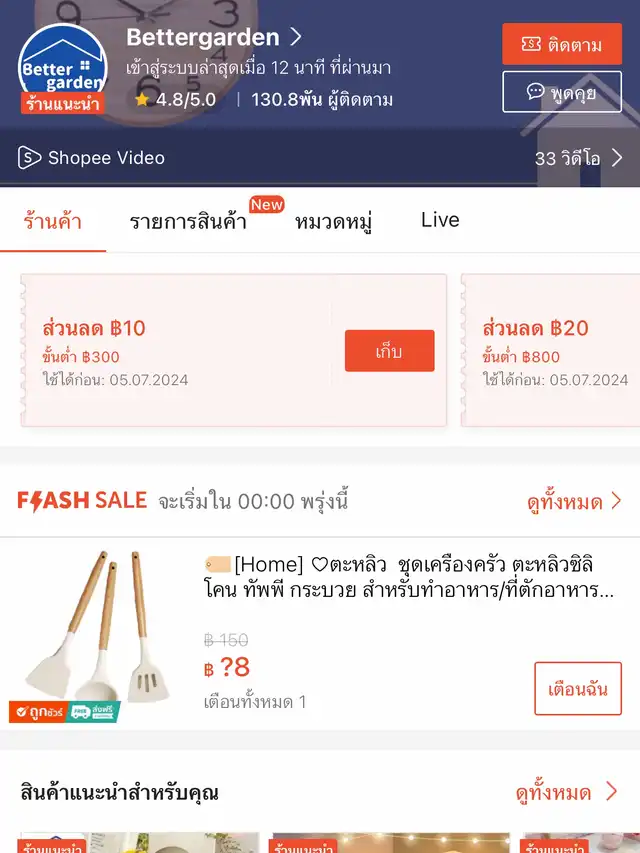Switch to the รายการสินค้า tab
This screenshot has width=640, height=853.
pos(188,222)
